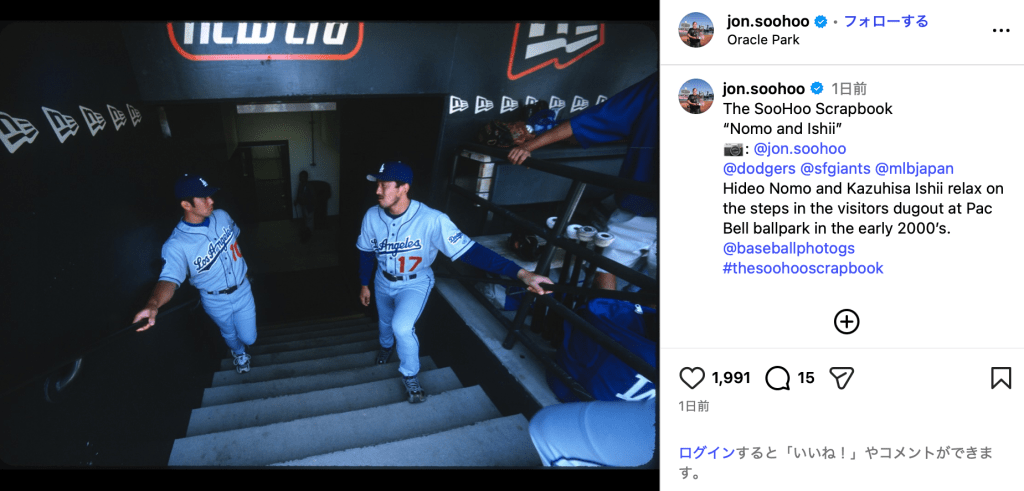The width and height of the screenshot is (1024, 491).
Task: Bookmark this post
Action: coord(1000,377)
